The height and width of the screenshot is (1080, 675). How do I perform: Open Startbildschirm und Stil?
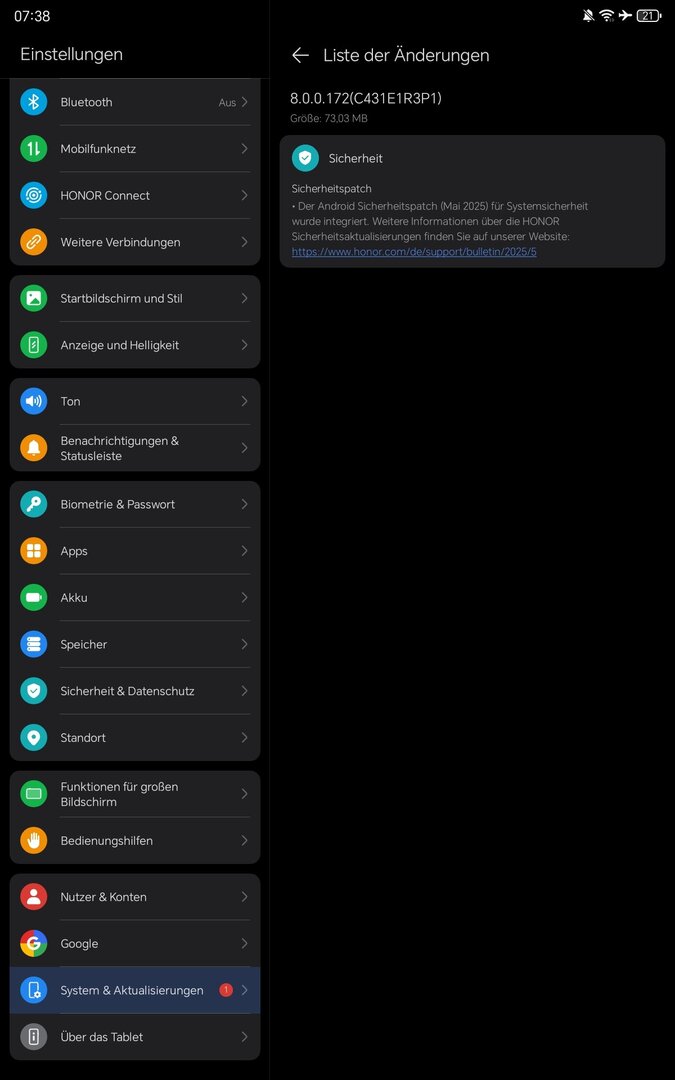(x=135, y=298)
